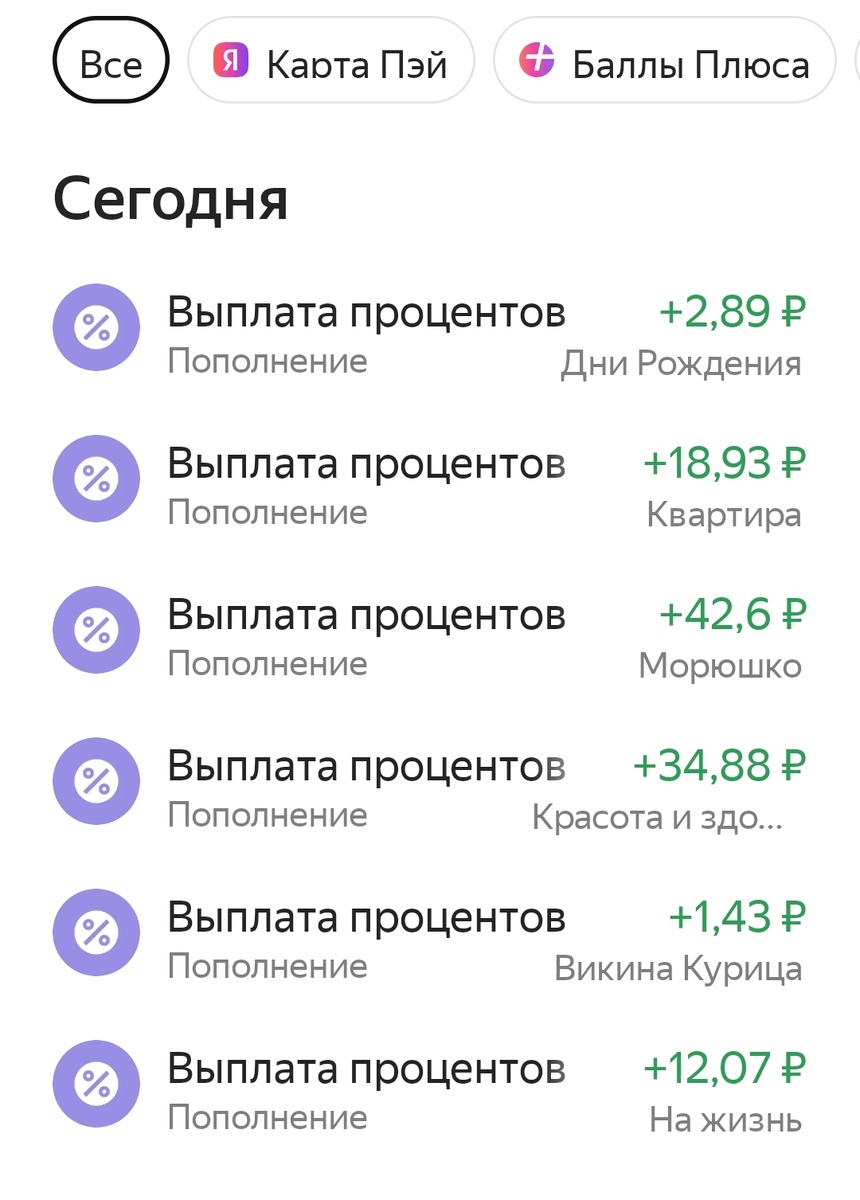Tap the percent icon next to Морюшко payout
The width and height of the screenshot is (860, 1200).
96,630
